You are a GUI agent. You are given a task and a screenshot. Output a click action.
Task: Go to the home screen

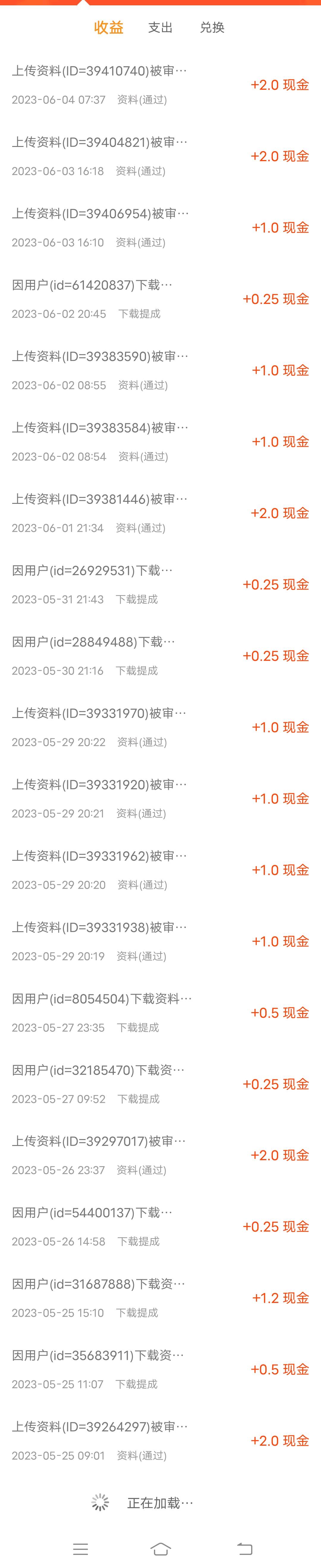pyautogui.click(x=160, y=1549)
